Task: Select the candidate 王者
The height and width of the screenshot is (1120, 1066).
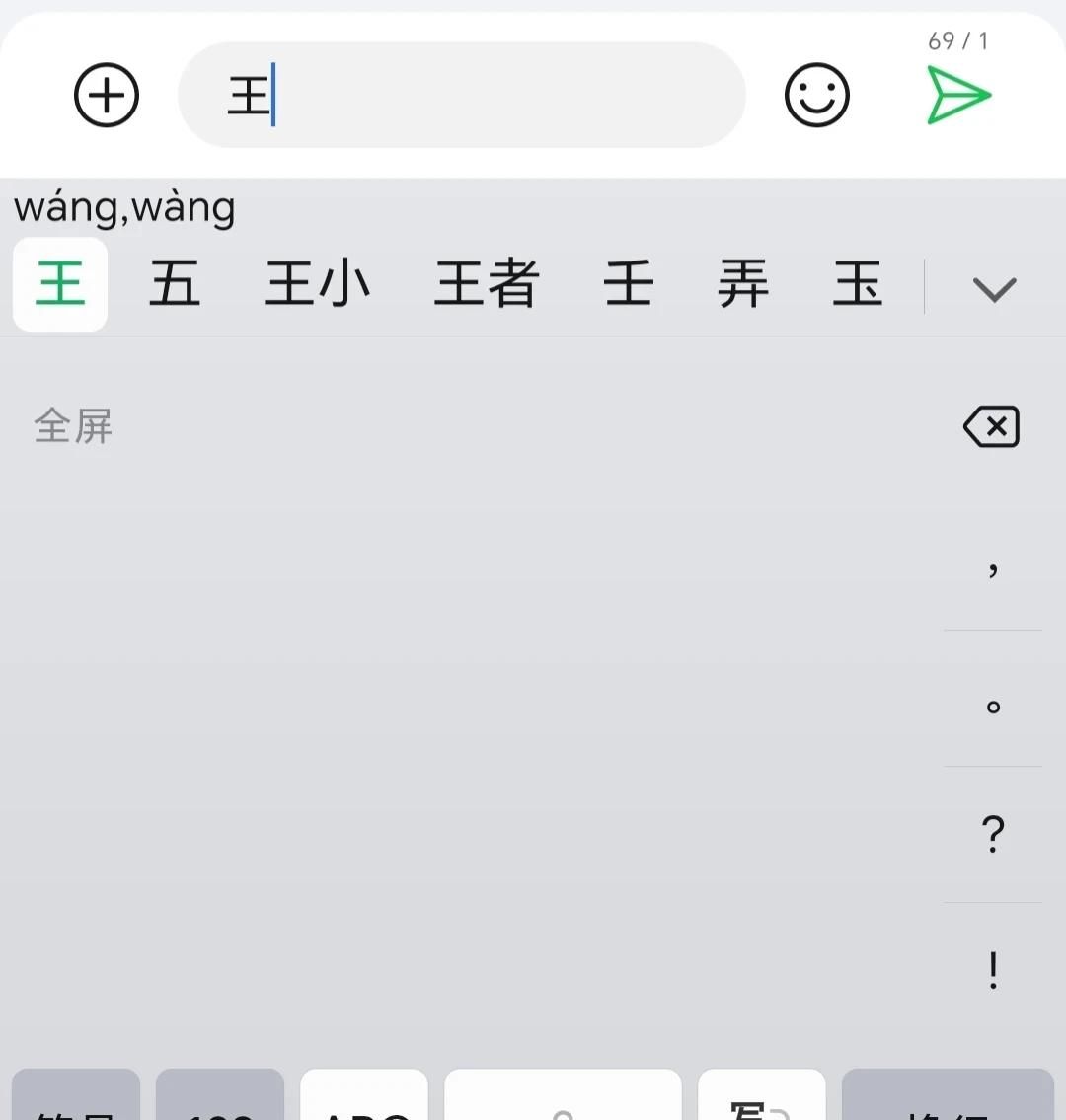Action: click(486, 284)
